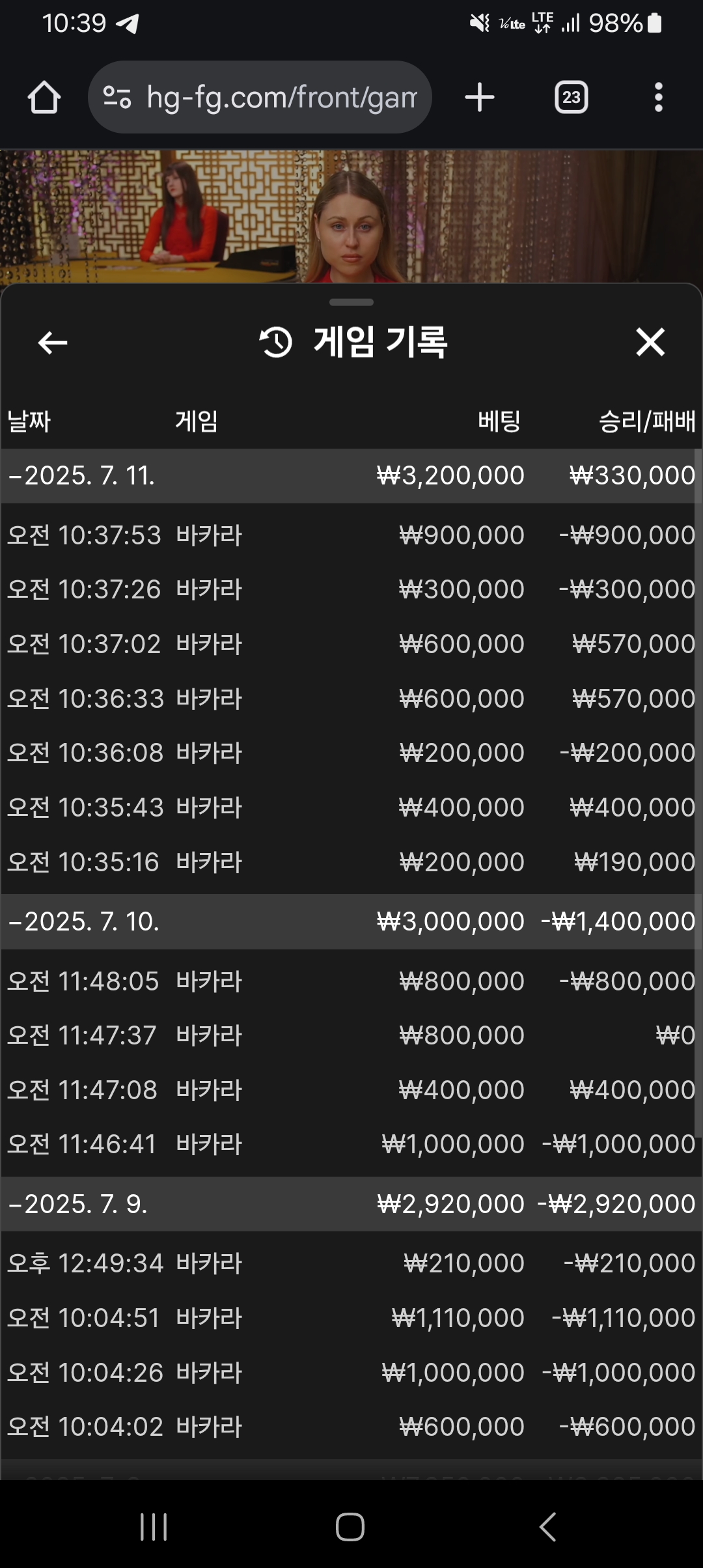Open the 12:49:34 afternoon baccarat round
Screen dimensions: 703x1568
(351, 1263)
